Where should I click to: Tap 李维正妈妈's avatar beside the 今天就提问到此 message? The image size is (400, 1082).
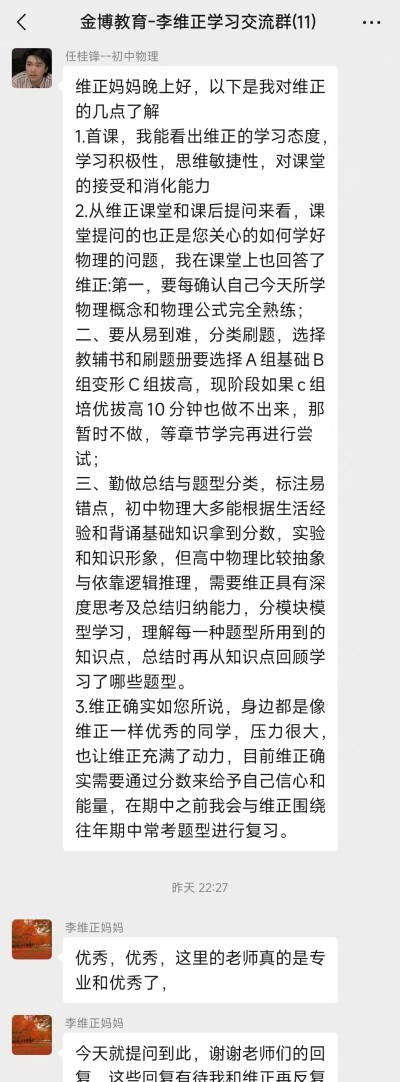(32, 1034)
